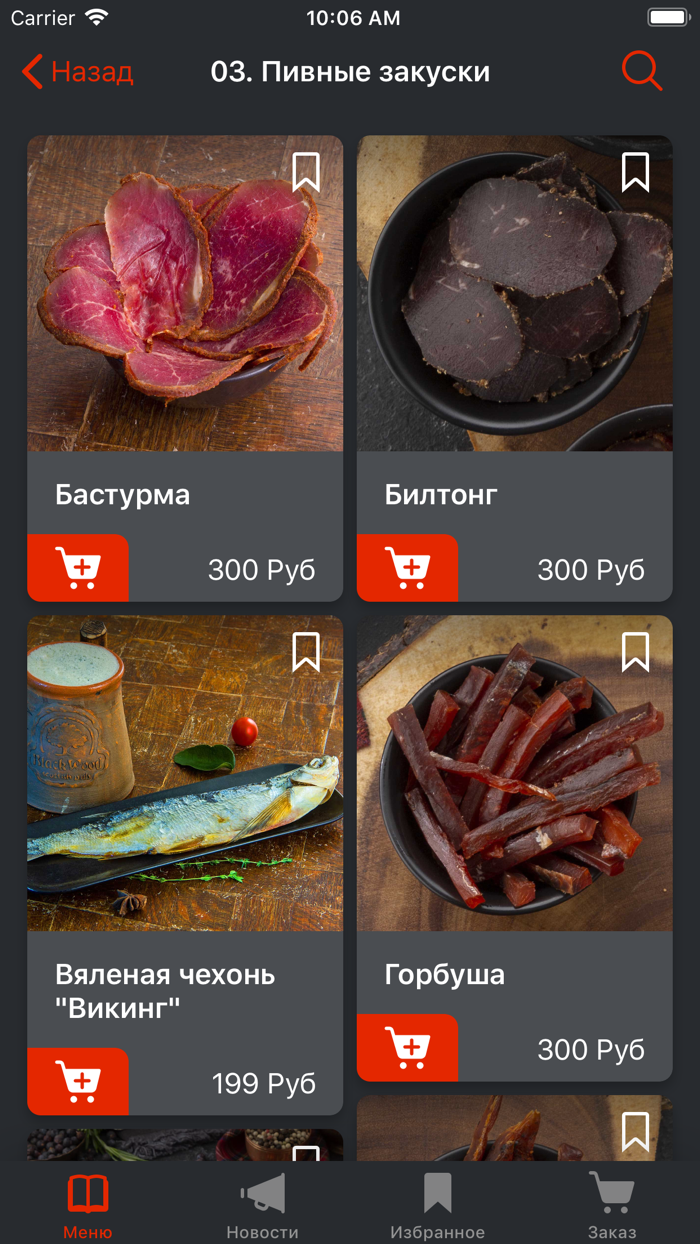The height and width of the screenshot is (1244, 700).
Task: Add Вяленая чехонь "Викинг" to cart
Action: 78,1081
